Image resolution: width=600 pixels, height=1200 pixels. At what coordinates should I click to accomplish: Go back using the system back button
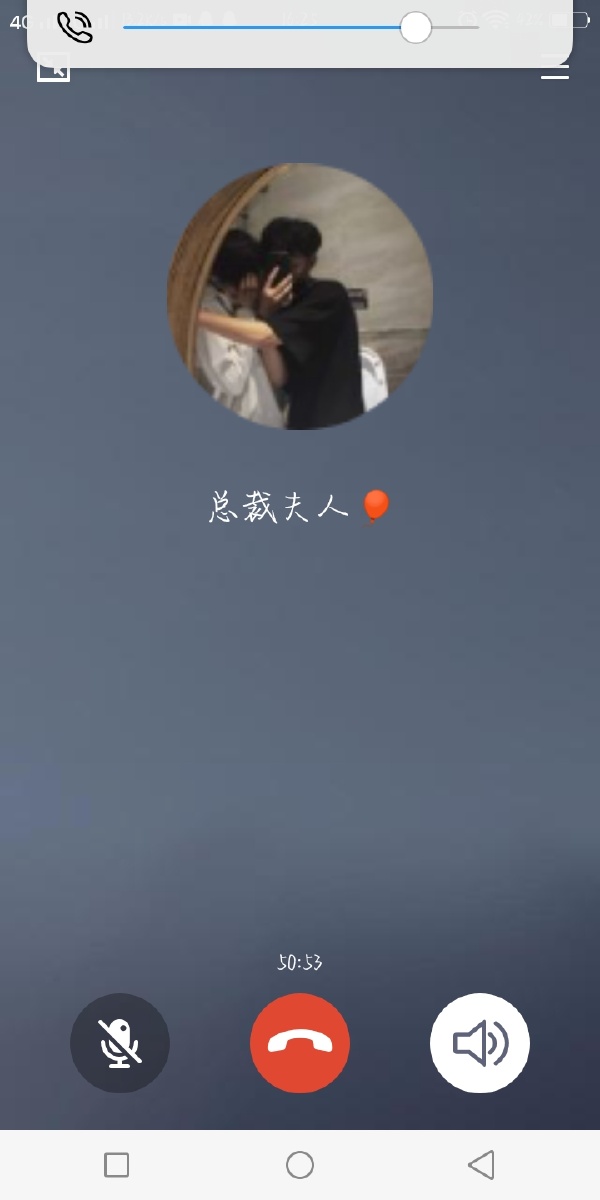click(481, 1165)
